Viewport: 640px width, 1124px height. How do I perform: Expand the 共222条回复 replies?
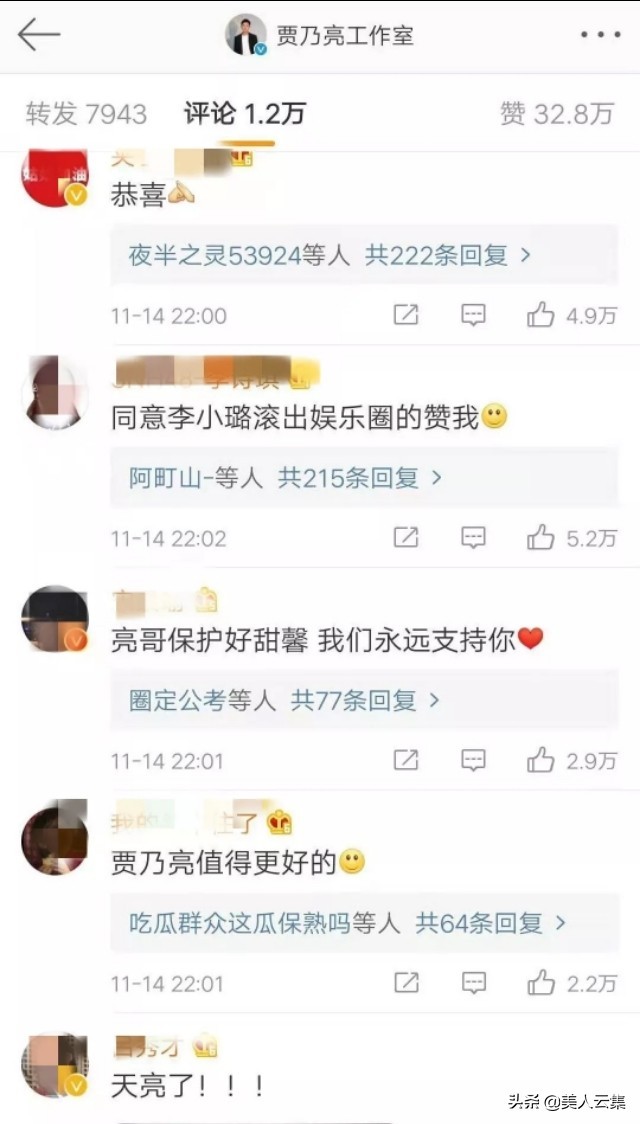(x=448, y=256)
